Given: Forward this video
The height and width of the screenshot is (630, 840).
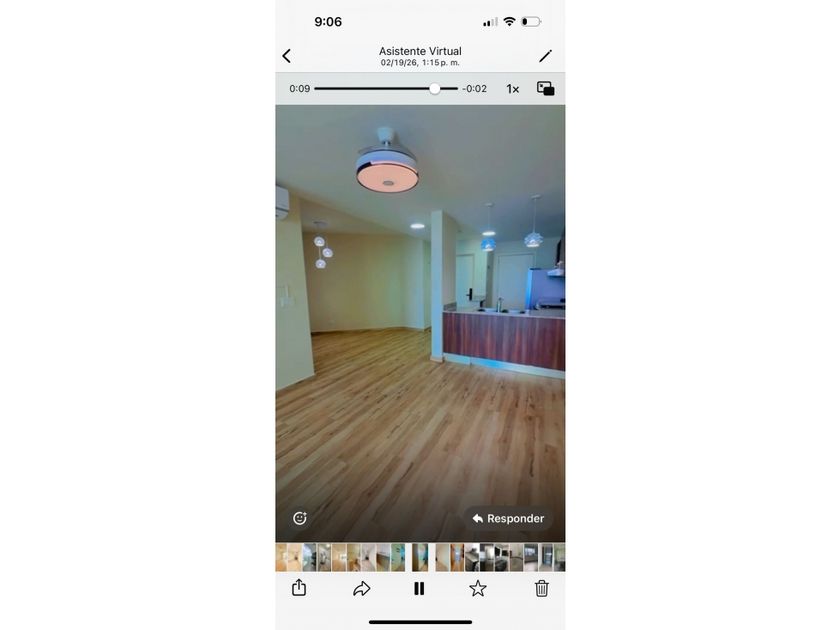Looking at the screenshot, I should click(x=362, y=589).
